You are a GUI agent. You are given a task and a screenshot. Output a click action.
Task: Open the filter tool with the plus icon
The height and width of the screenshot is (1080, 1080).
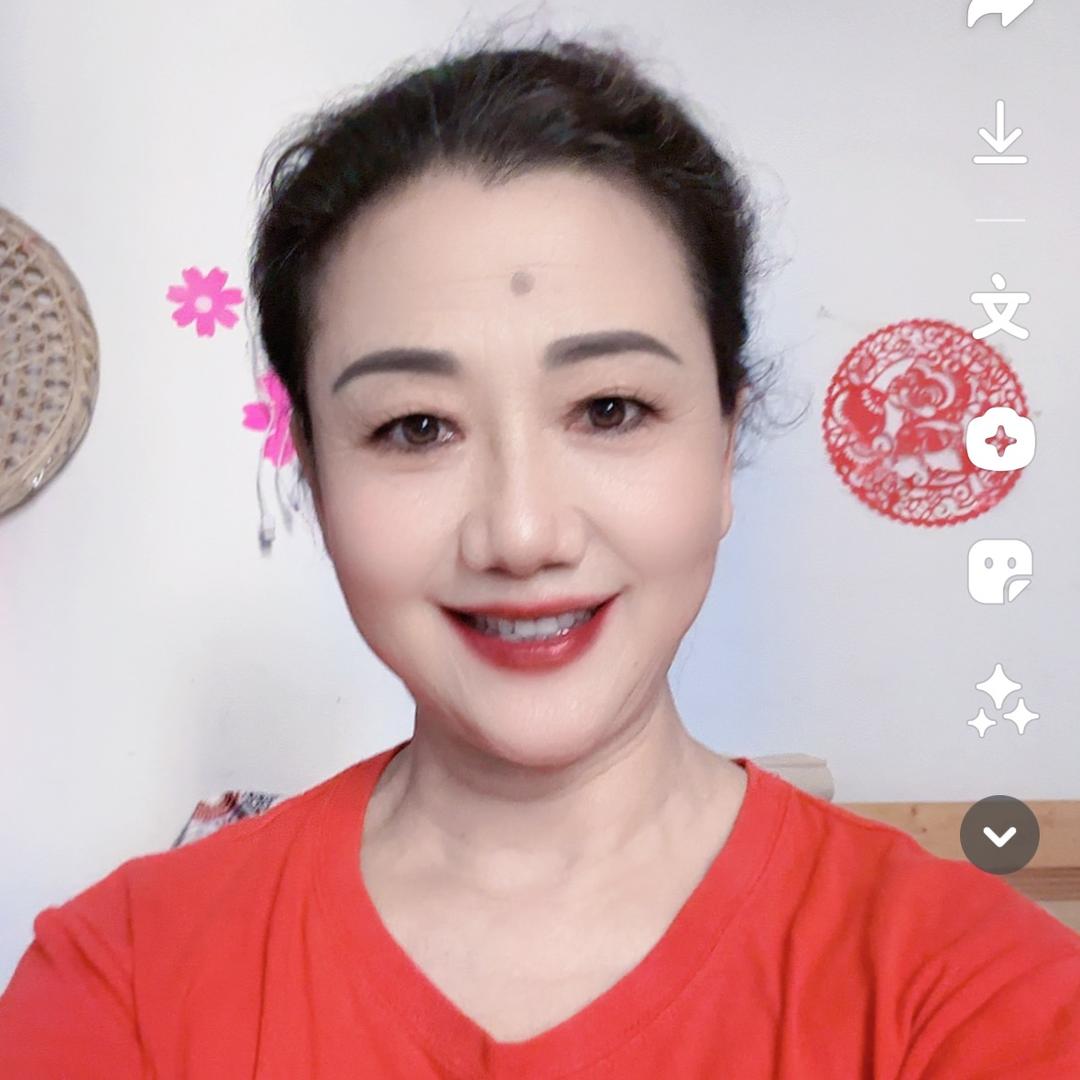tap(1001, 439)
